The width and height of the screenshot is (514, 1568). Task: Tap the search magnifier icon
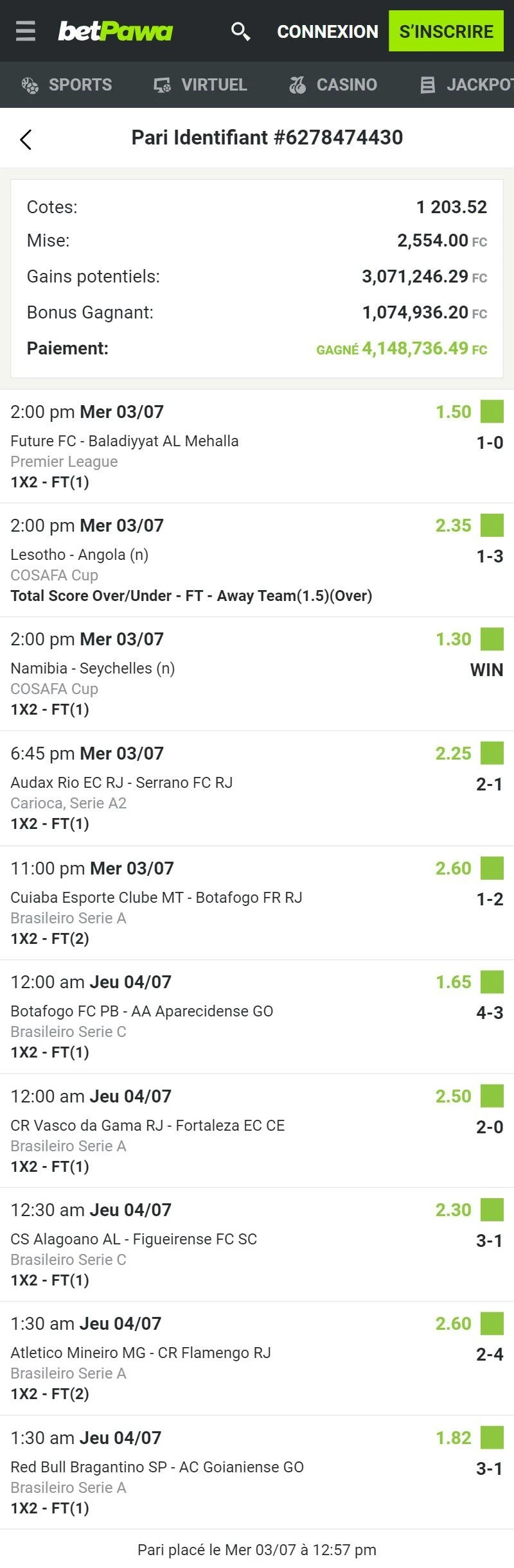pyautogui.click(x=240, y=31)
